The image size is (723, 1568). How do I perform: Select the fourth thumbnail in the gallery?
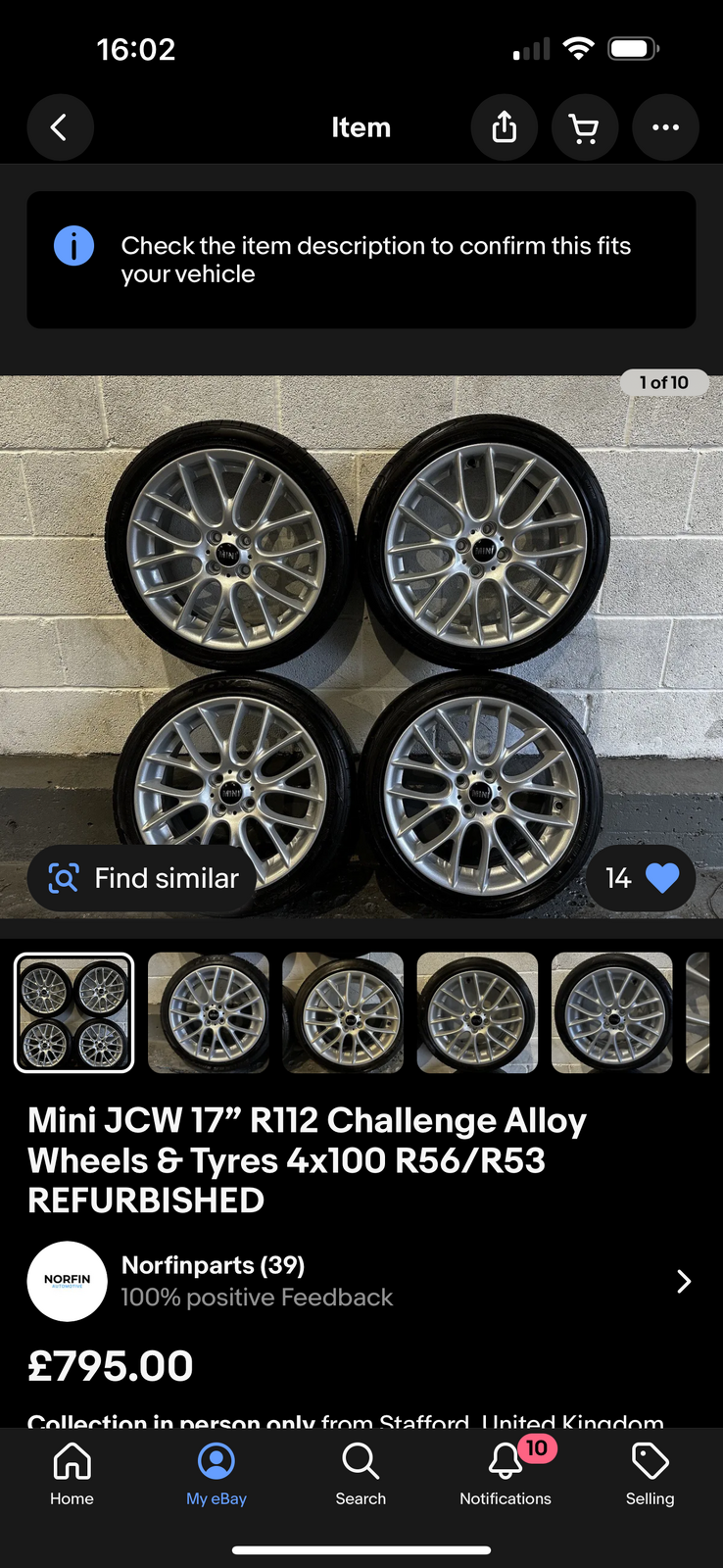pos(477,1012)
